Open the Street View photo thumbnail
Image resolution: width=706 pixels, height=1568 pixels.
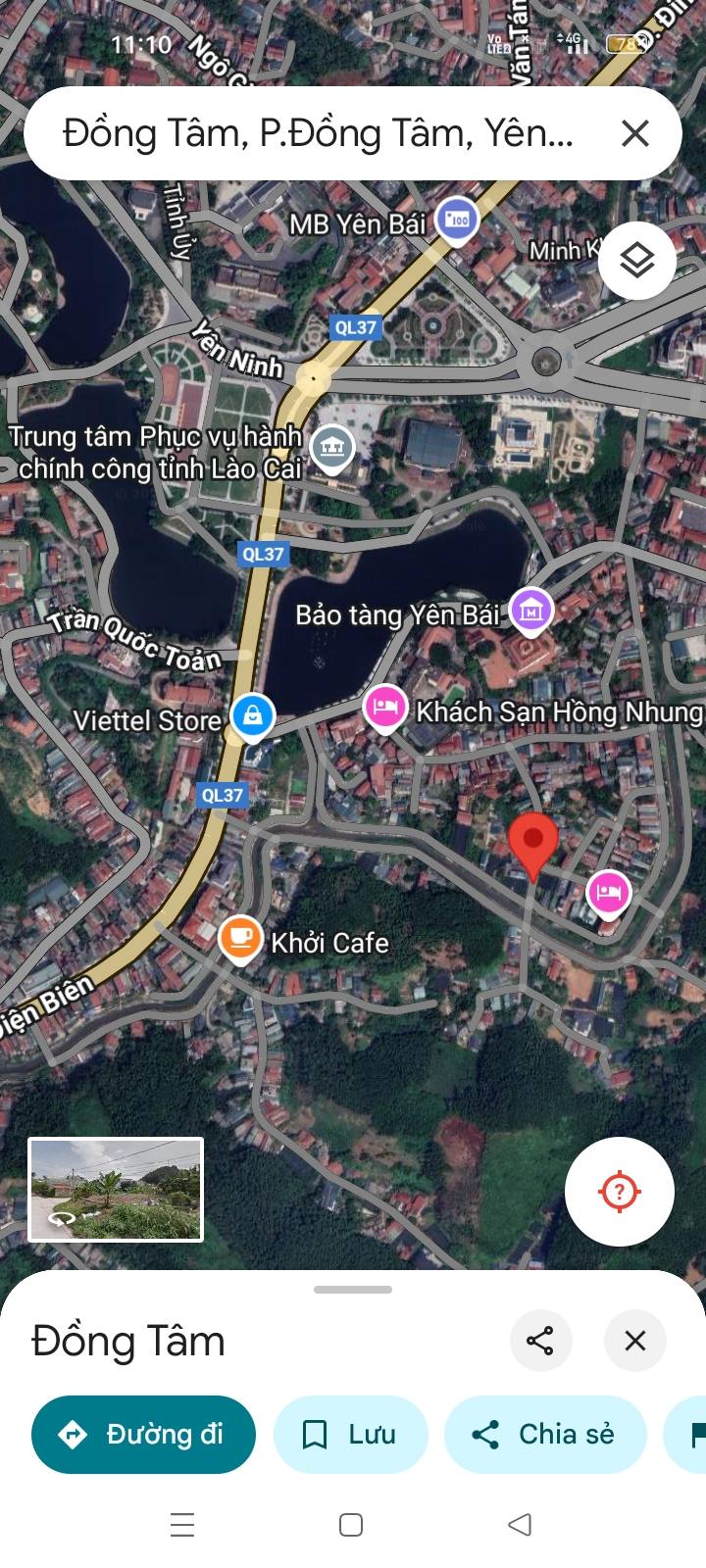point(116,1189)
